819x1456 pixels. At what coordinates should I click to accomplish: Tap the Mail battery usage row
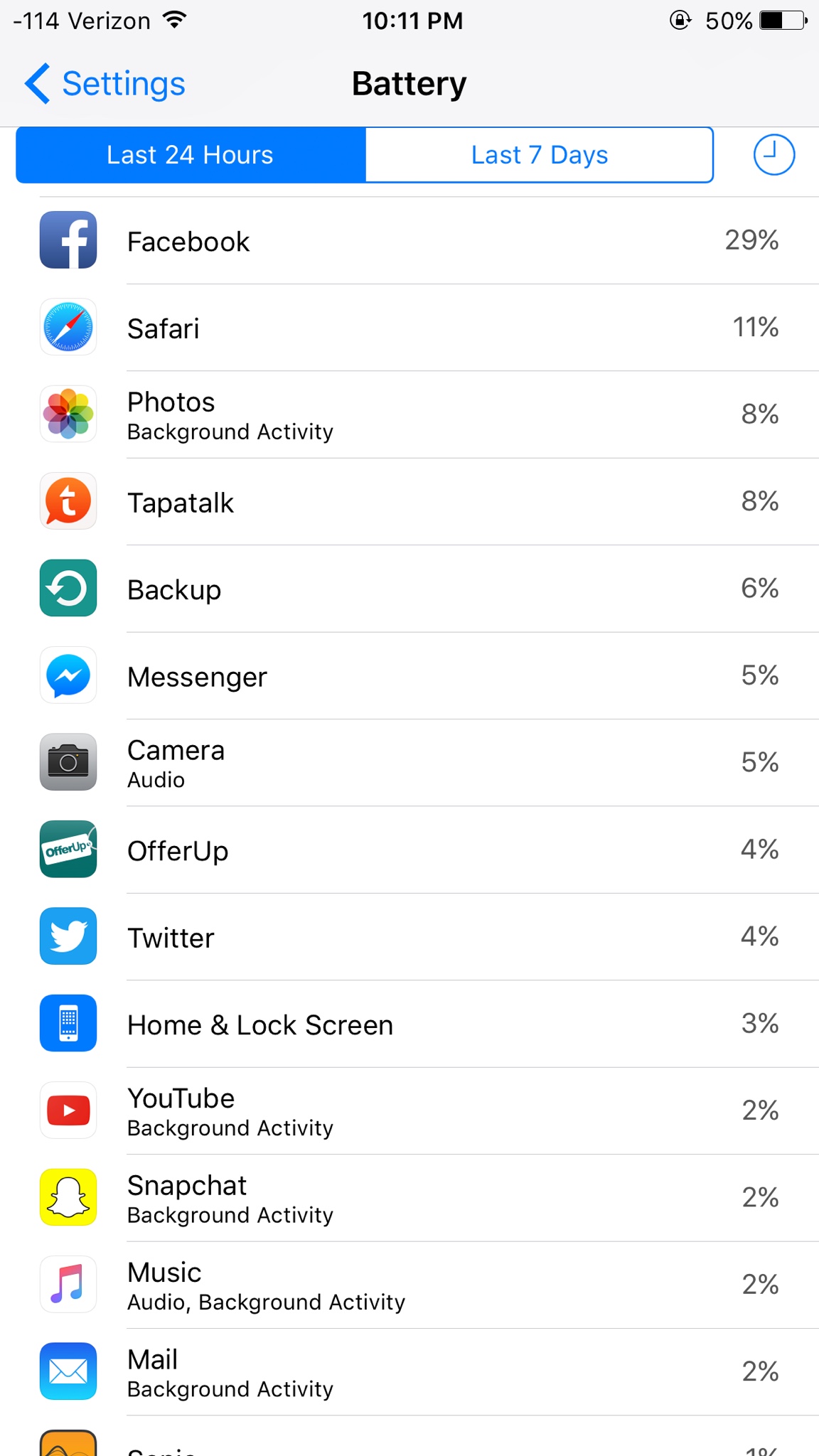427,1372
